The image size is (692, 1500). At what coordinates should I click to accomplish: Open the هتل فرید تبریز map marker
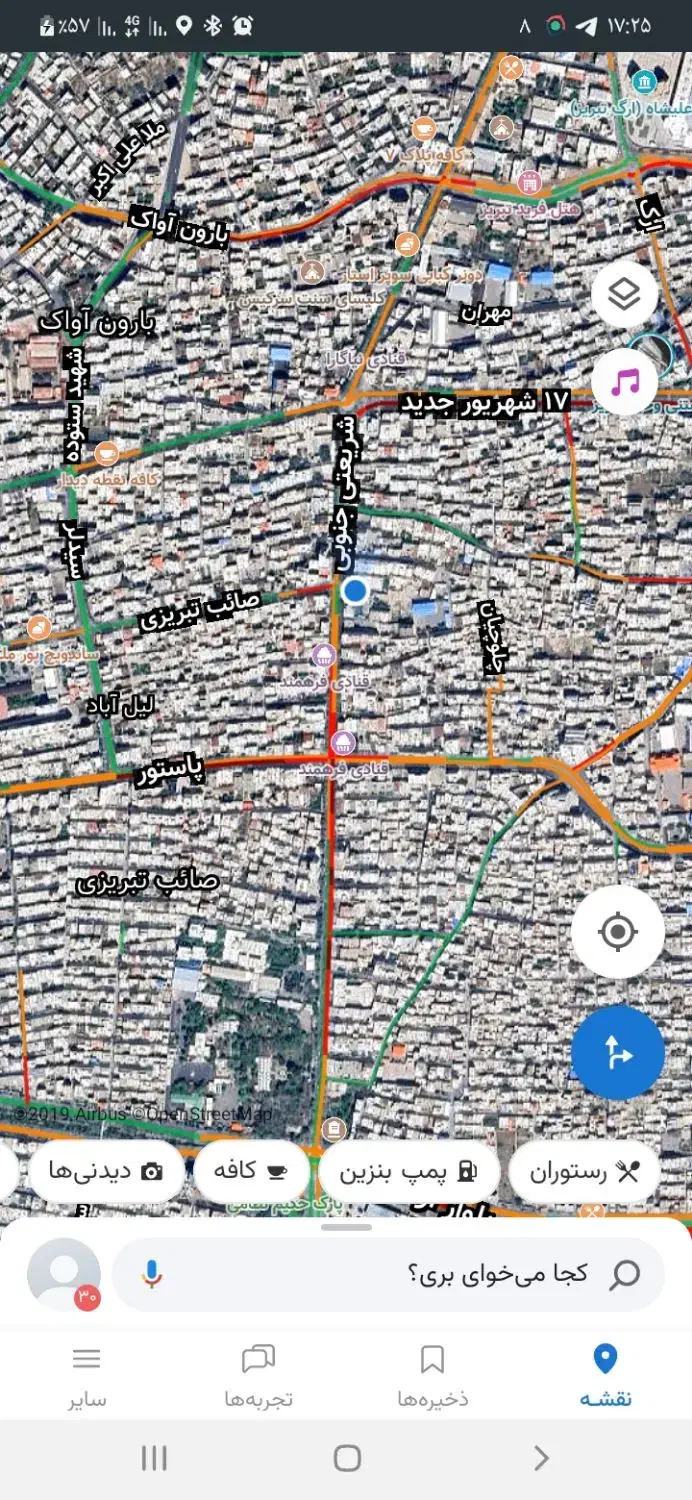(530, 183)
